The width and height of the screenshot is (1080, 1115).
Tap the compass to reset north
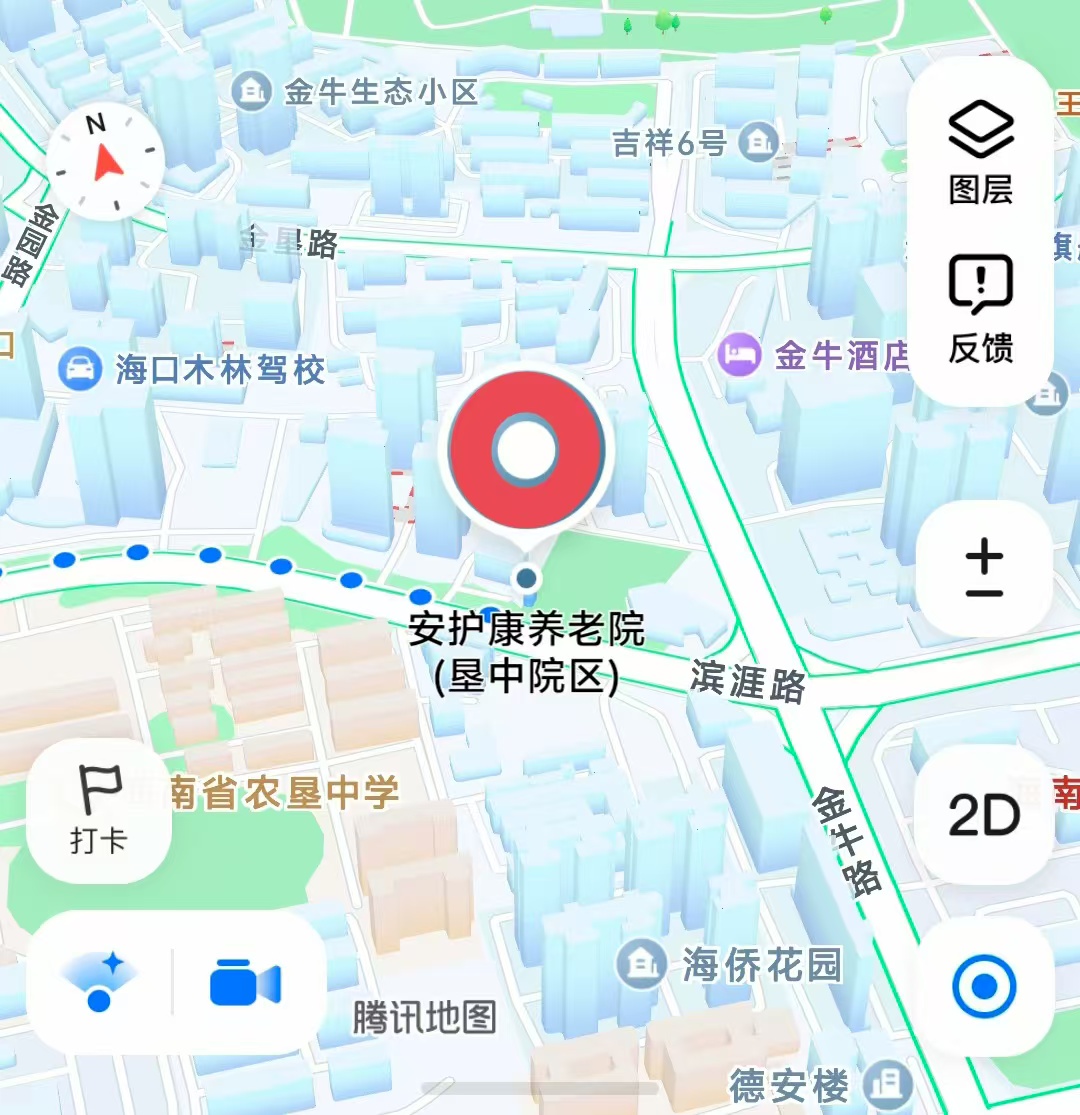(x=105, y=162)
